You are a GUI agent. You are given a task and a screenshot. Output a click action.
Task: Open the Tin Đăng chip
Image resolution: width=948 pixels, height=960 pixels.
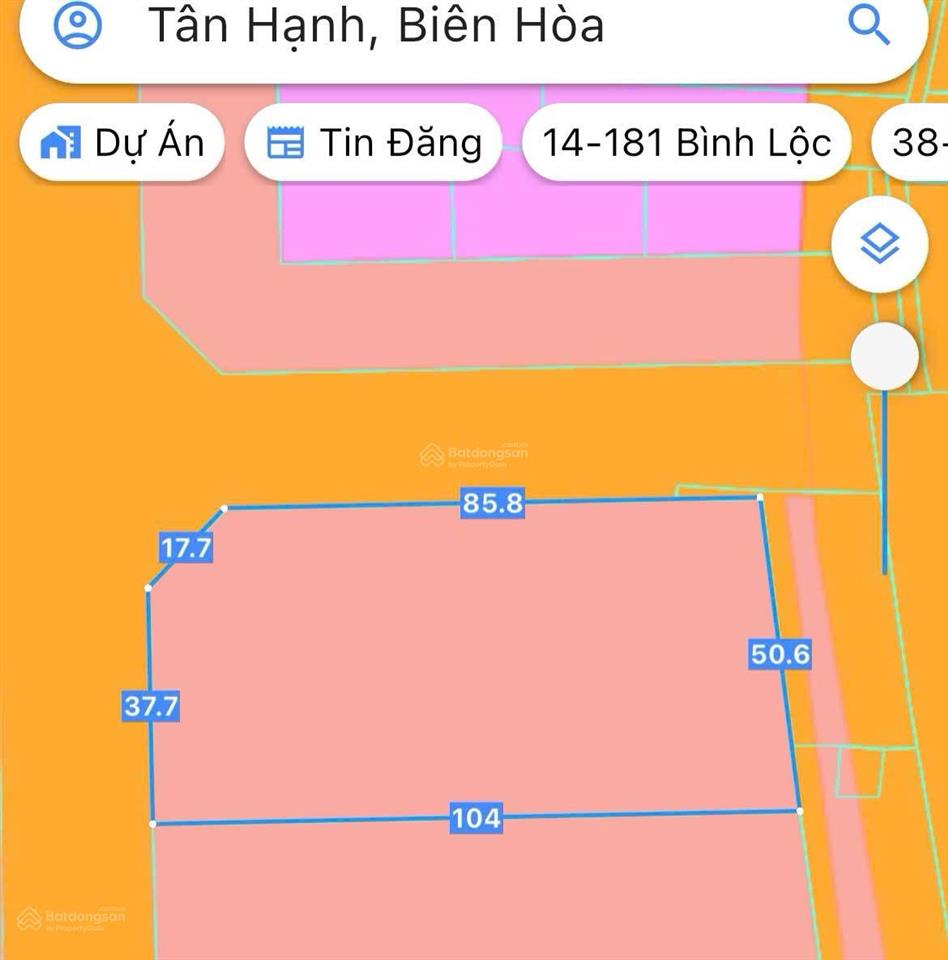pyautogui.click(x=373, y=144)
